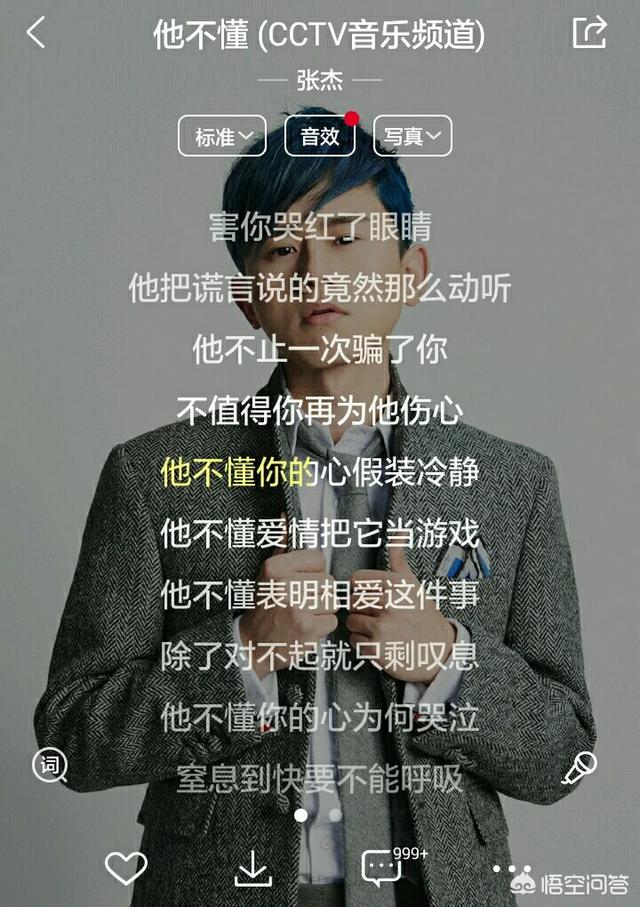640x907 pixels.
Task: Open the 999+ comments
Action: coord(383,867)
